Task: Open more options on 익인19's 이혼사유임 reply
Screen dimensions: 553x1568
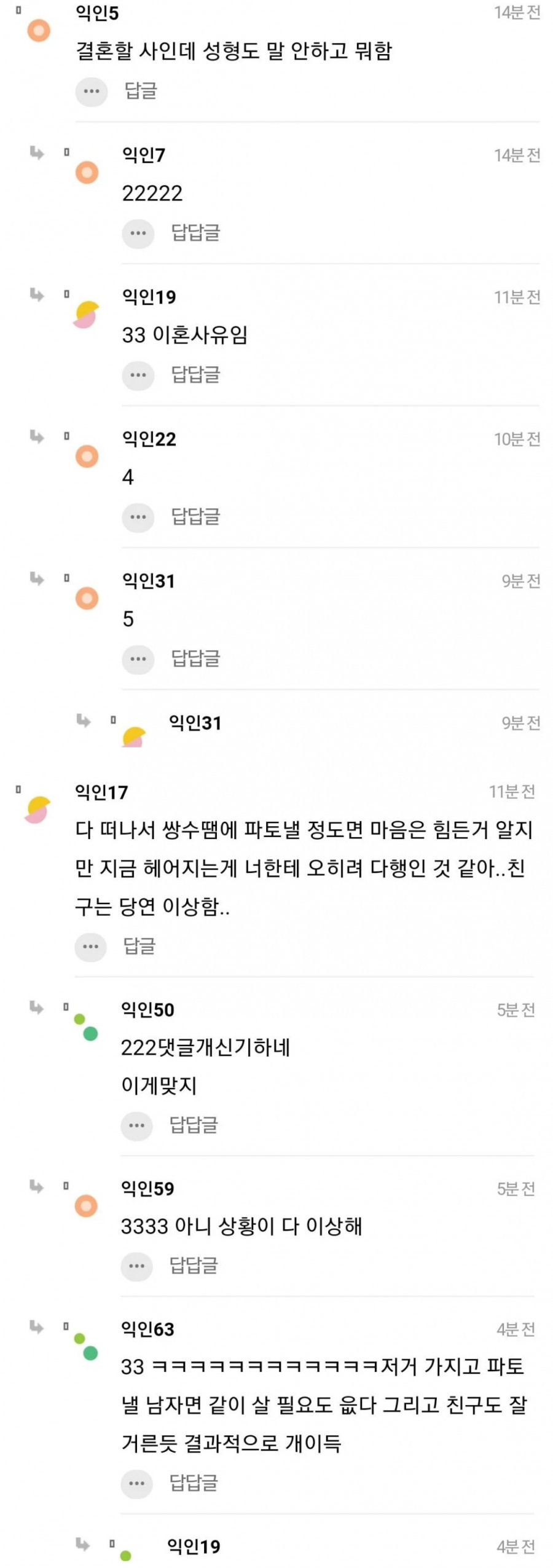Action: pos(138,375)
